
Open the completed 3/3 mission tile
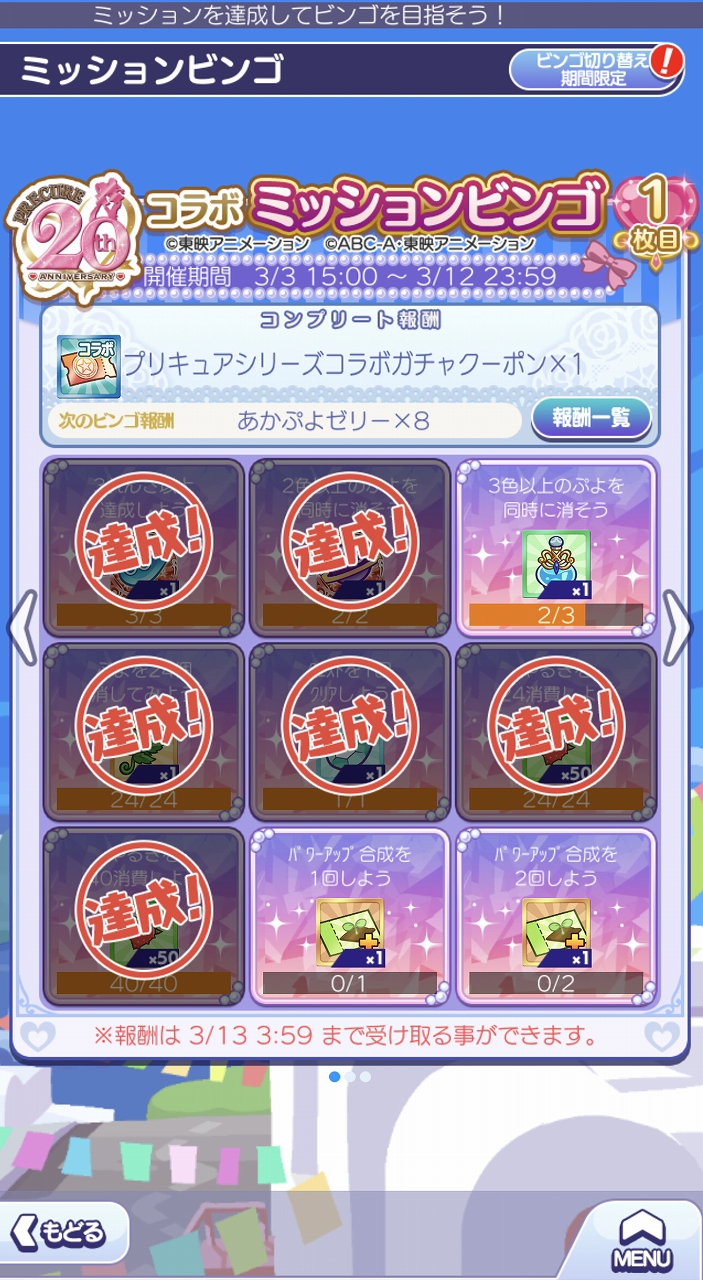[144, 546]
